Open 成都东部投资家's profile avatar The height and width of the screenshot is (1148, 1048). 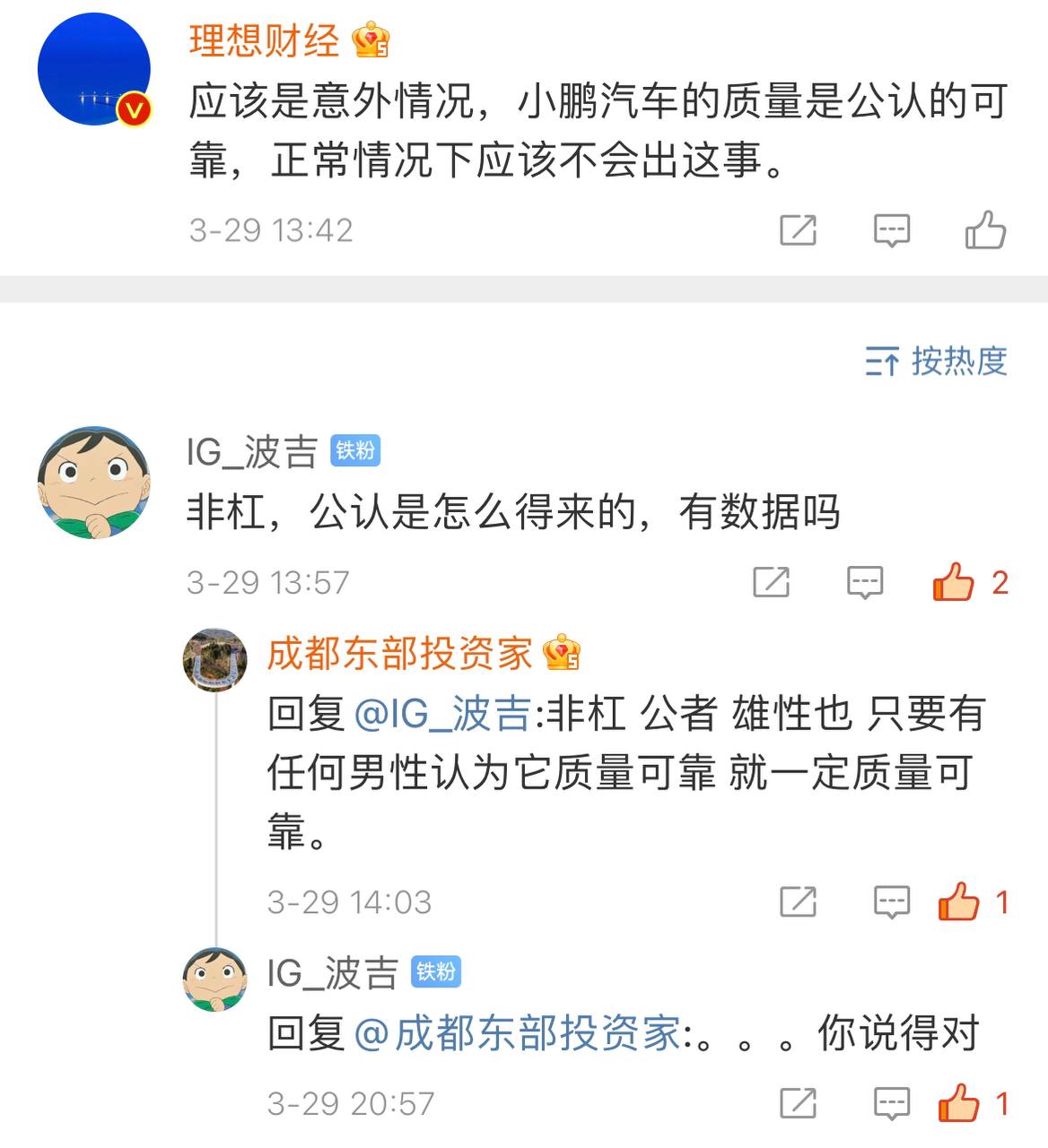[x=215, y=660]
